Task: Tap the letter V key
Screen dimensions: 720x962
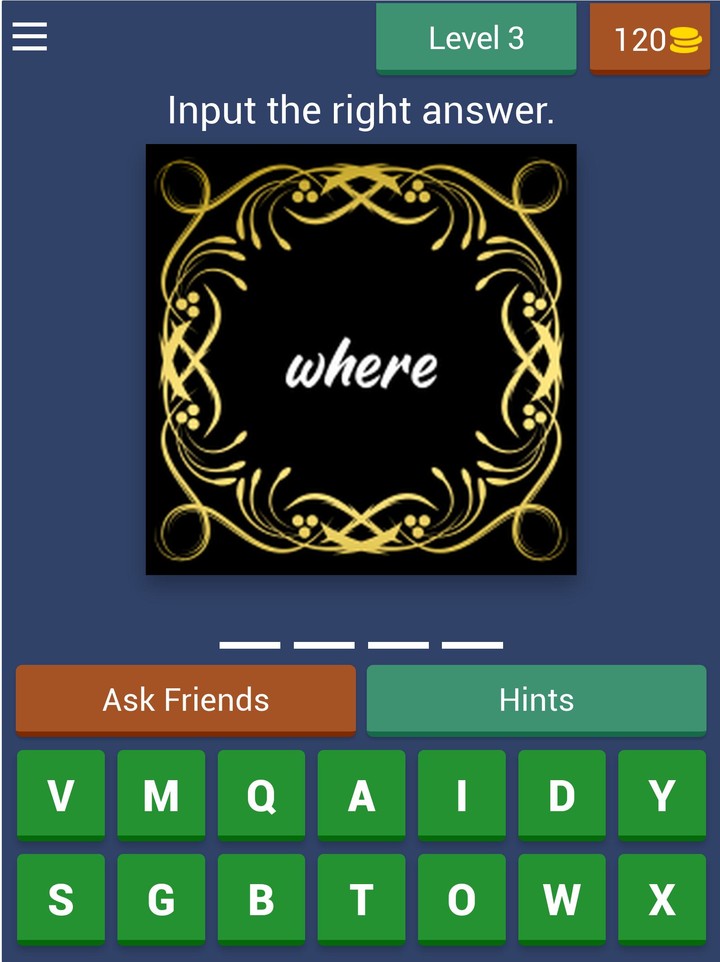Action: click(61, 795)
